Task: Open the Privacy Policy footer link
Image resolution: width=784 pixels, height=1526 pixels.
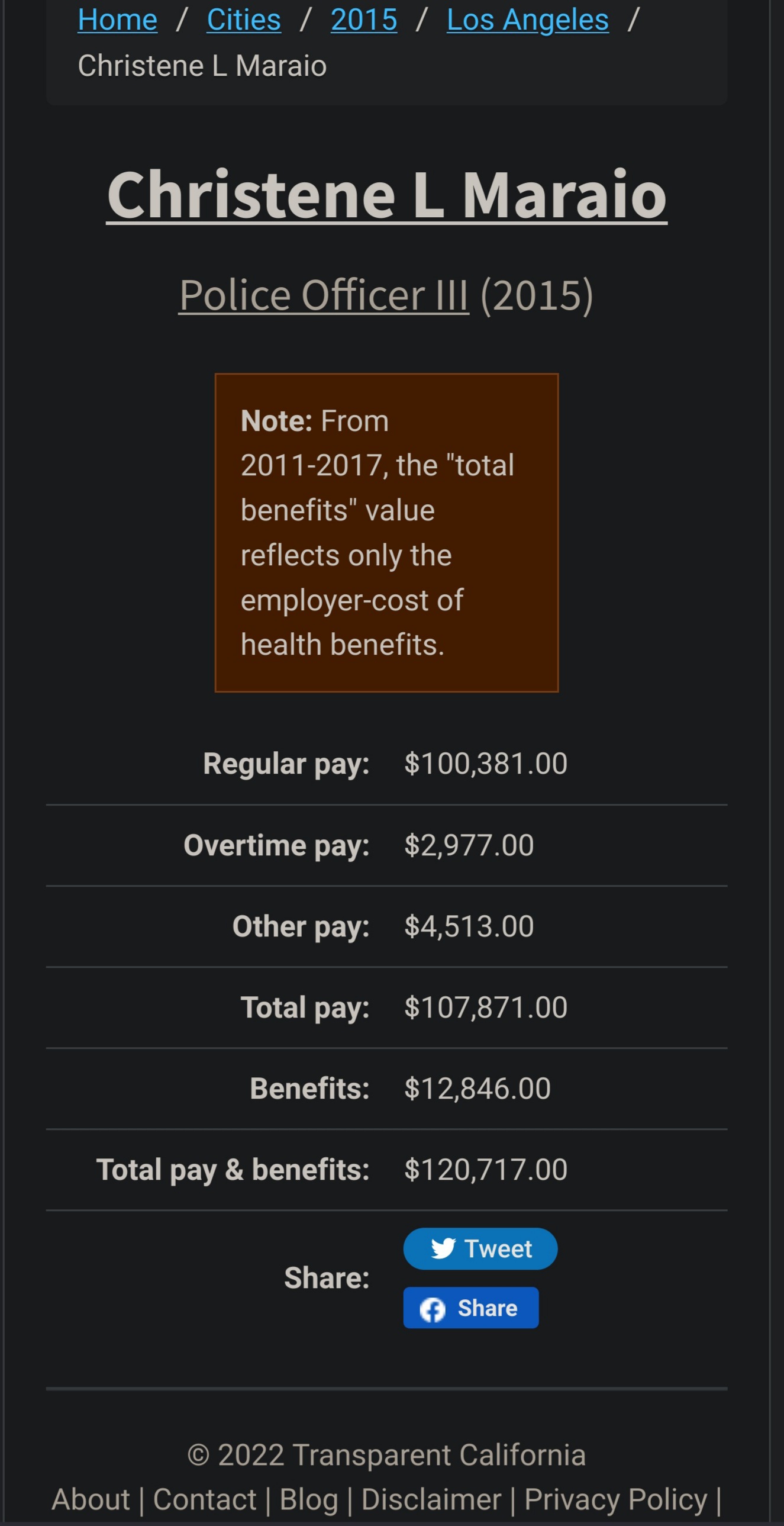Action: tap(616, 1499)
